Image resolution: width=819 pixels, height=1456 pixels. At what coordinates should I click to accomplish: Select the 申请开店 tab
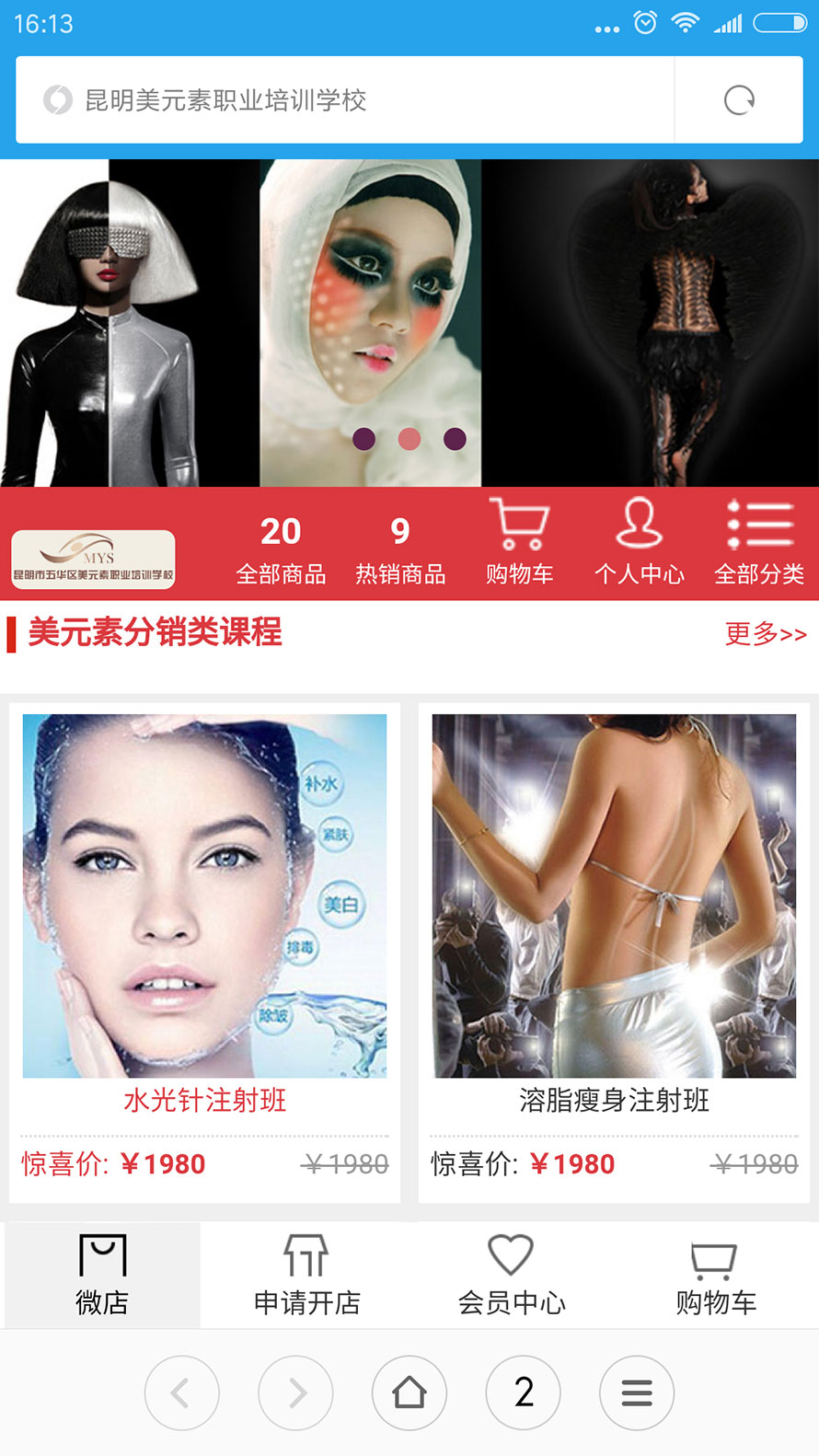(306, 1275)
